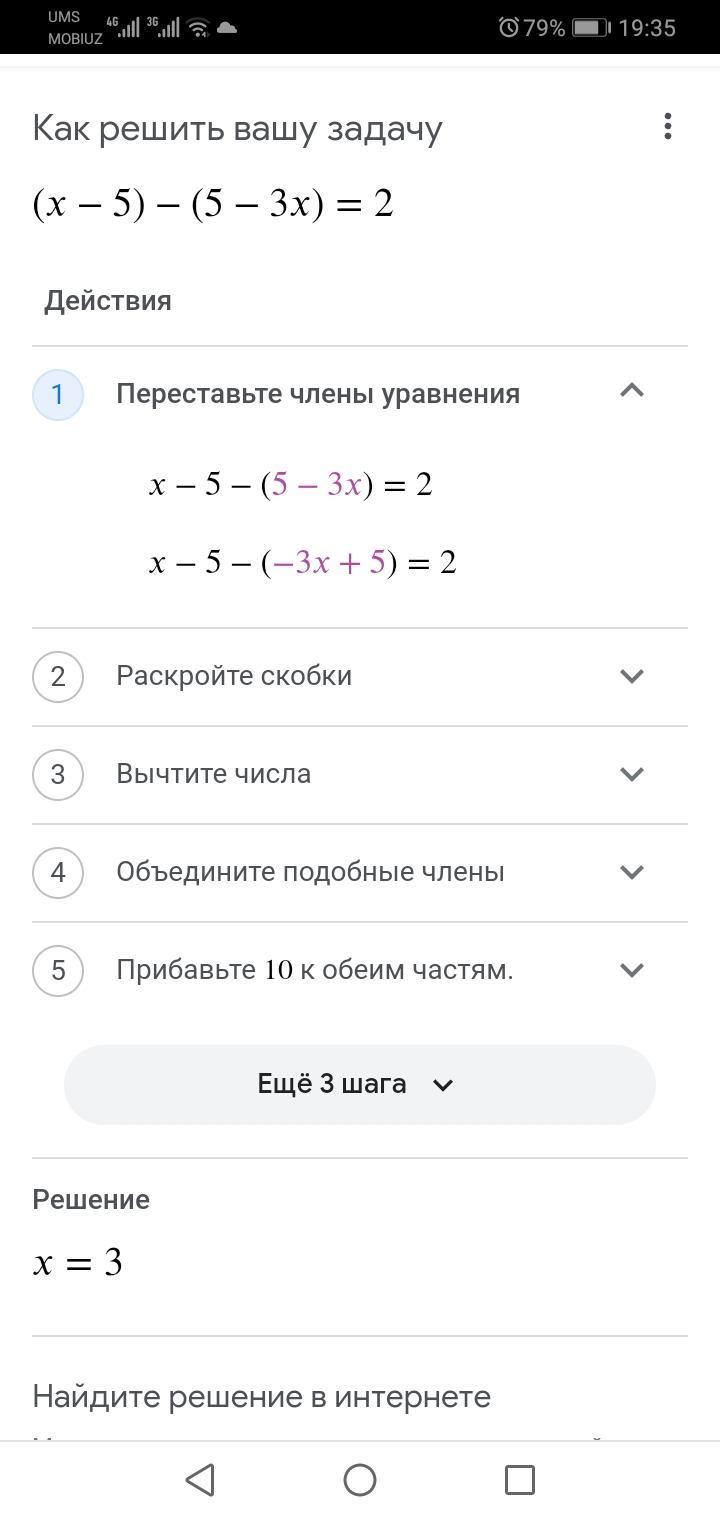Tap the system back button
Image resolution: width=720 pixels, height=1520 pixels.
200,1479
